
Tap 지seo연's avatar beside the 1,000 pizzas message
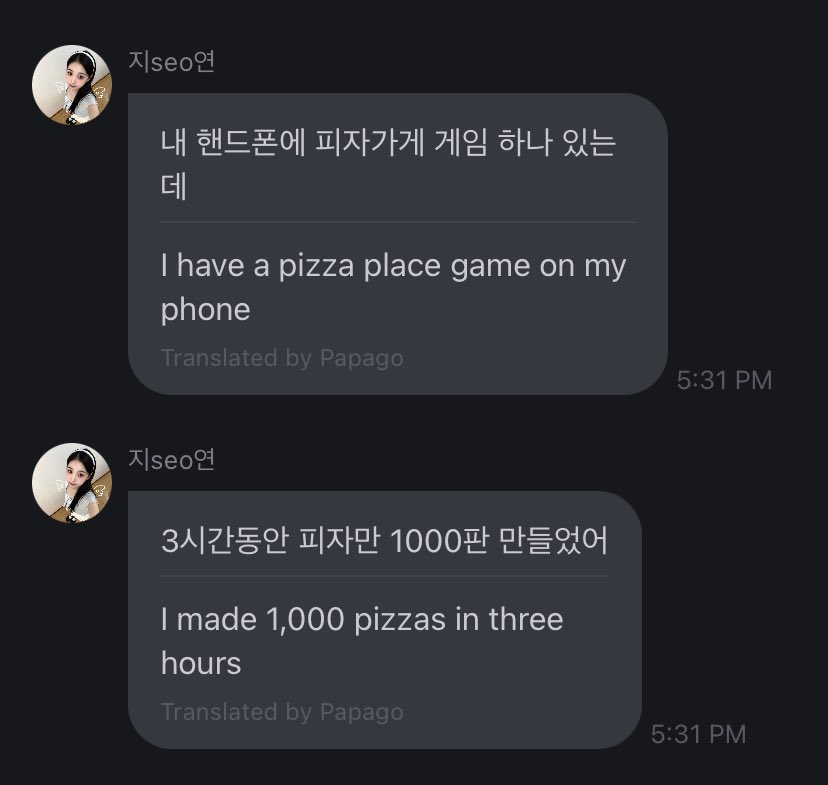tap(72, 483)
